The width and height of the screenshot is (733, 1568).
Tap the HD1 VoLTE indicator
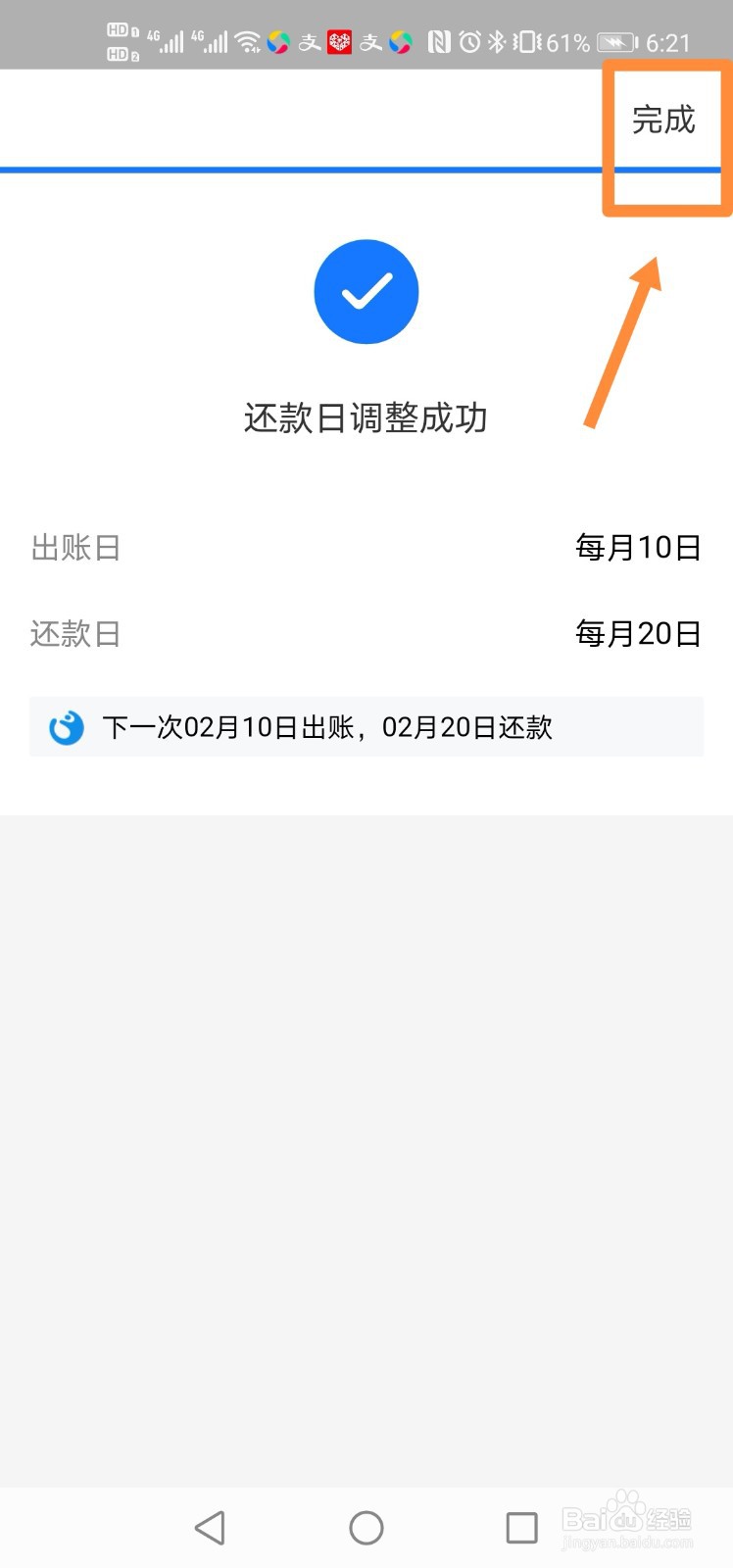(x=119, y=24)
